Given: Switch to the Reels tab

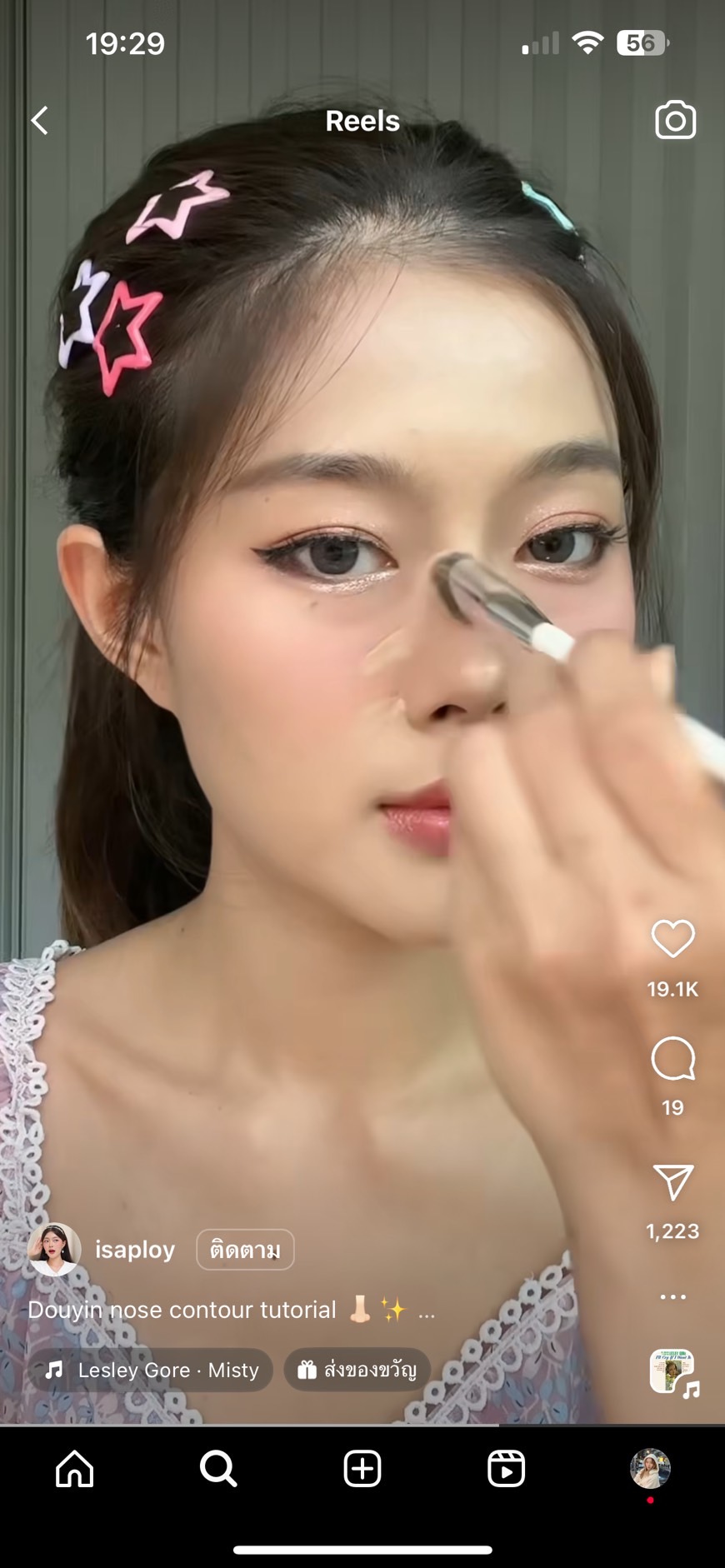Looking at the screenshot, I should tap(506, 1468).
